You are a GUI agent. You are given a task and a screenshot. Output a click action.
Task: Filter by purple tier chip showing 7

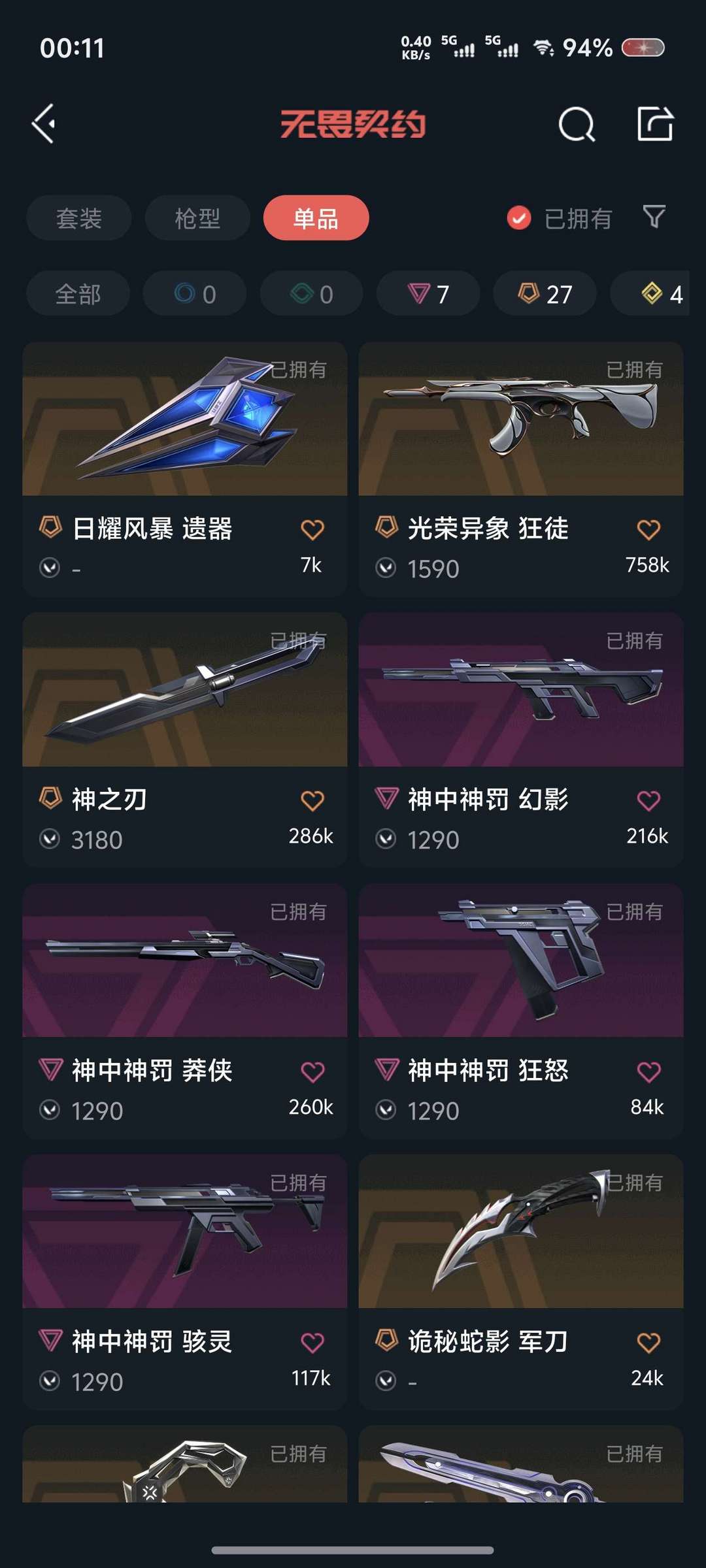[428, 294]
